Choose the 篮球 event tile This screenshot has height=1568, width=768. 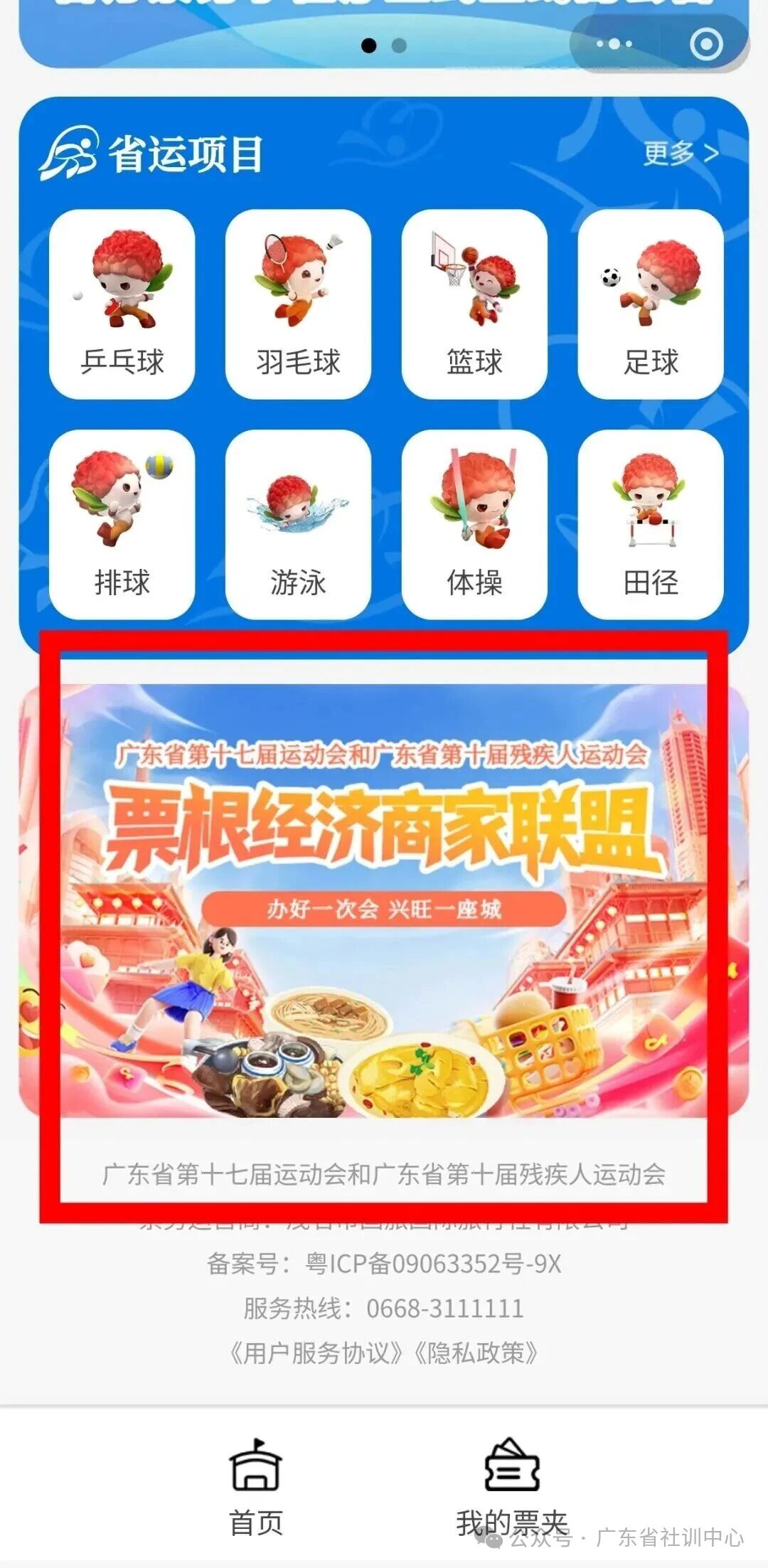[474, 304]
